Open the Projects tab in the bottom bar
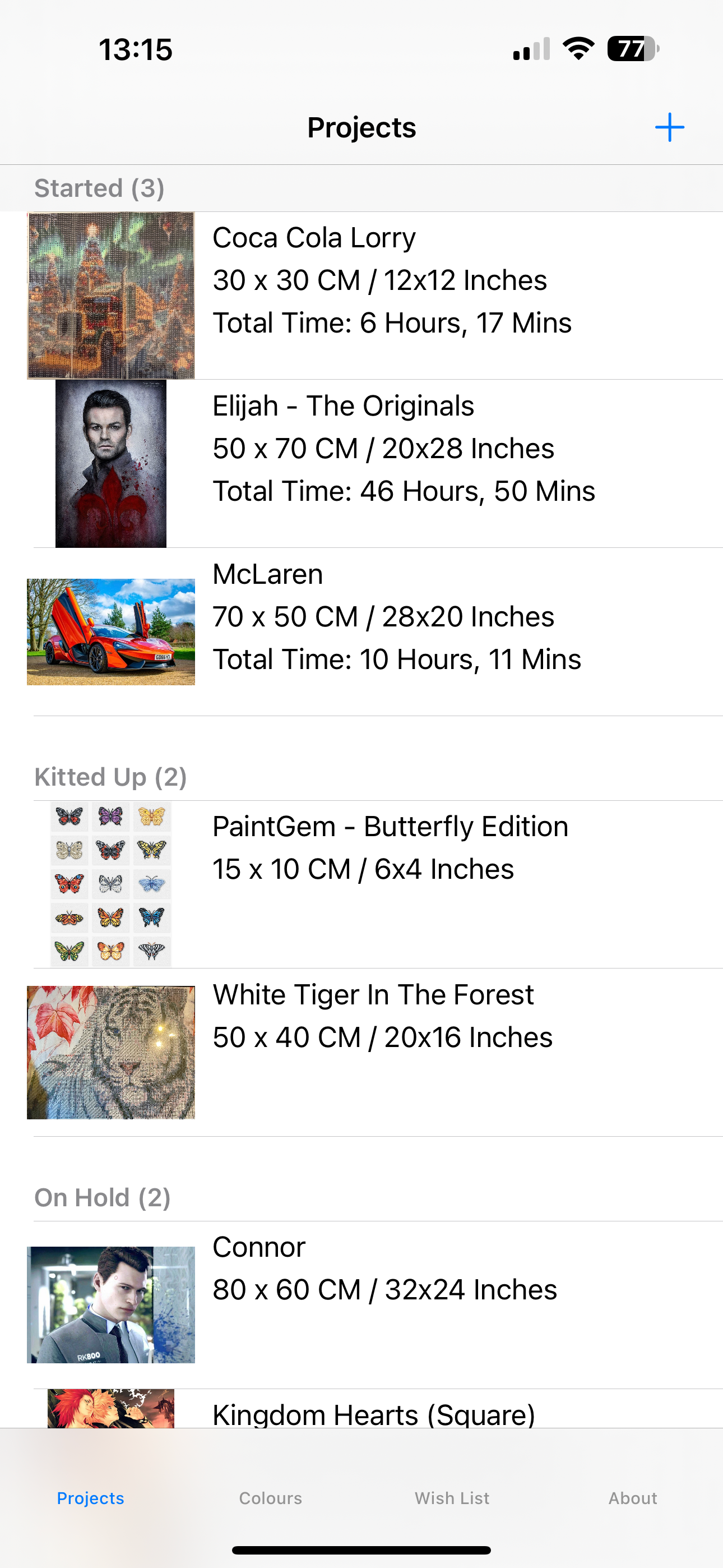 [x=91, y=1498]
